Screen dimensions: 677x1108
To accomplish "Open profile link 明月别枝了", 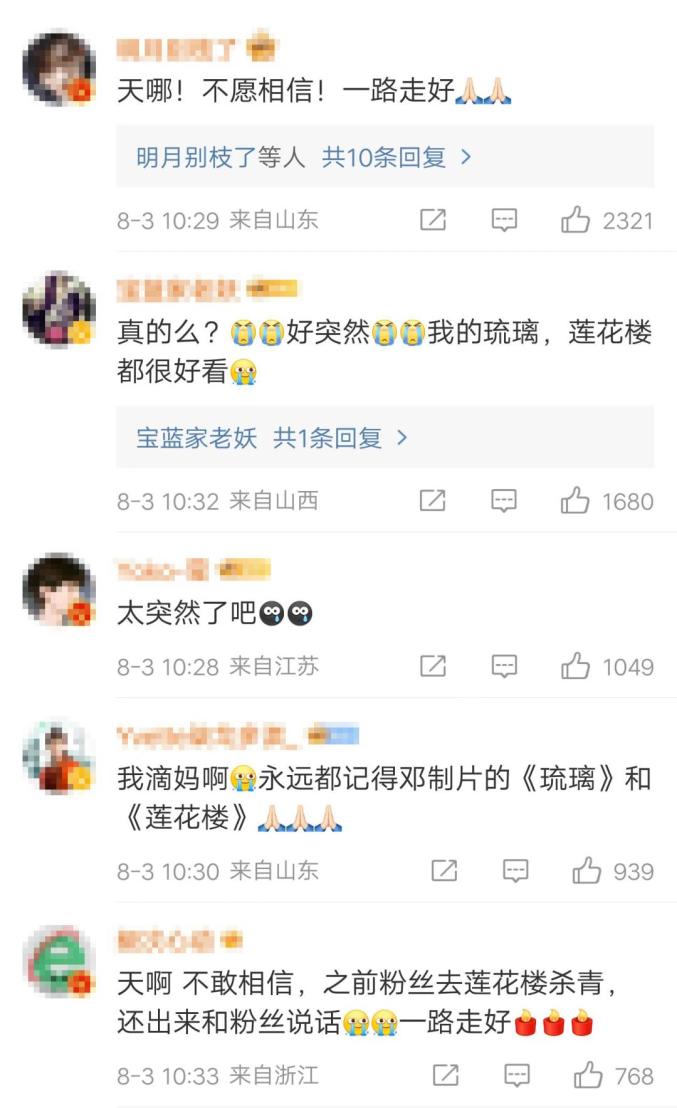I will [195, 157].
